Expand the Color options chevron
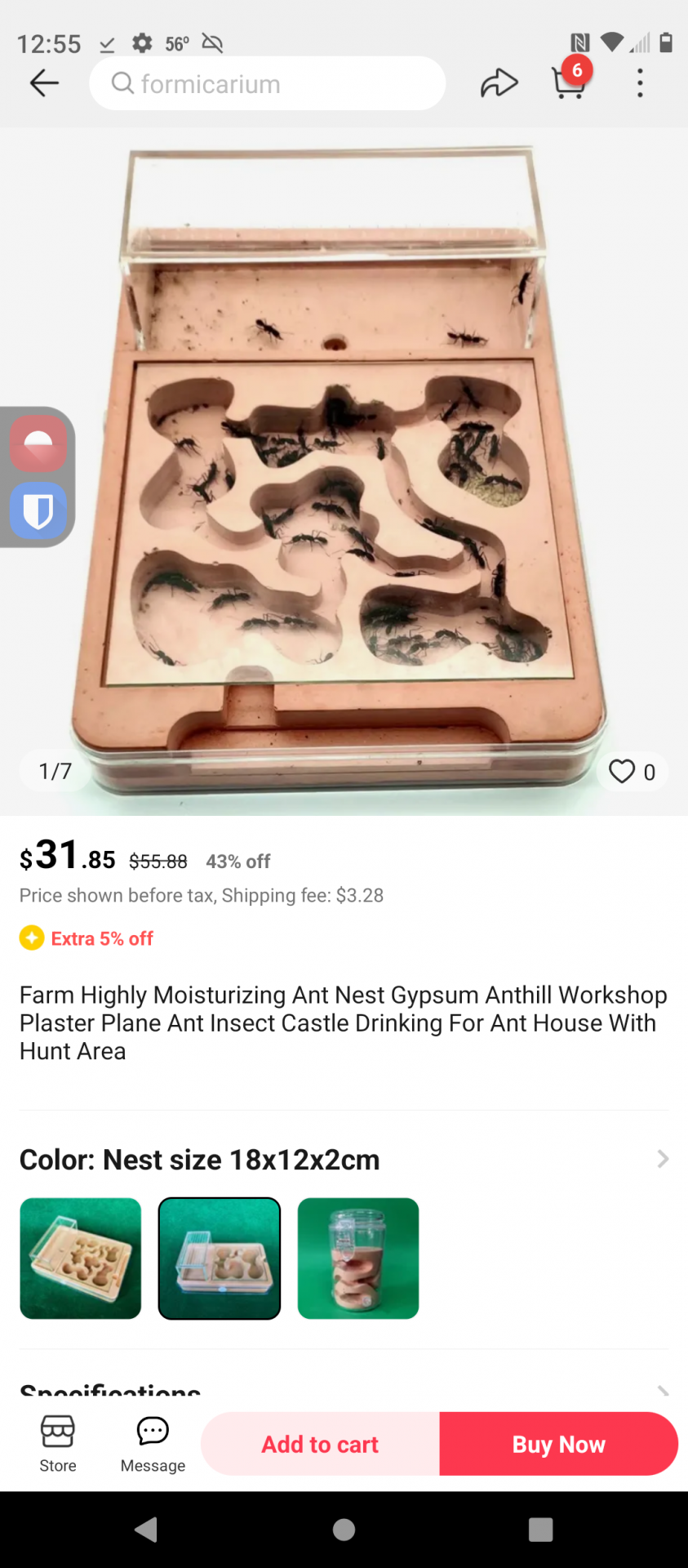This screenshot has width=688, height=1568. pyautogui.click(x=663, y=1159)
